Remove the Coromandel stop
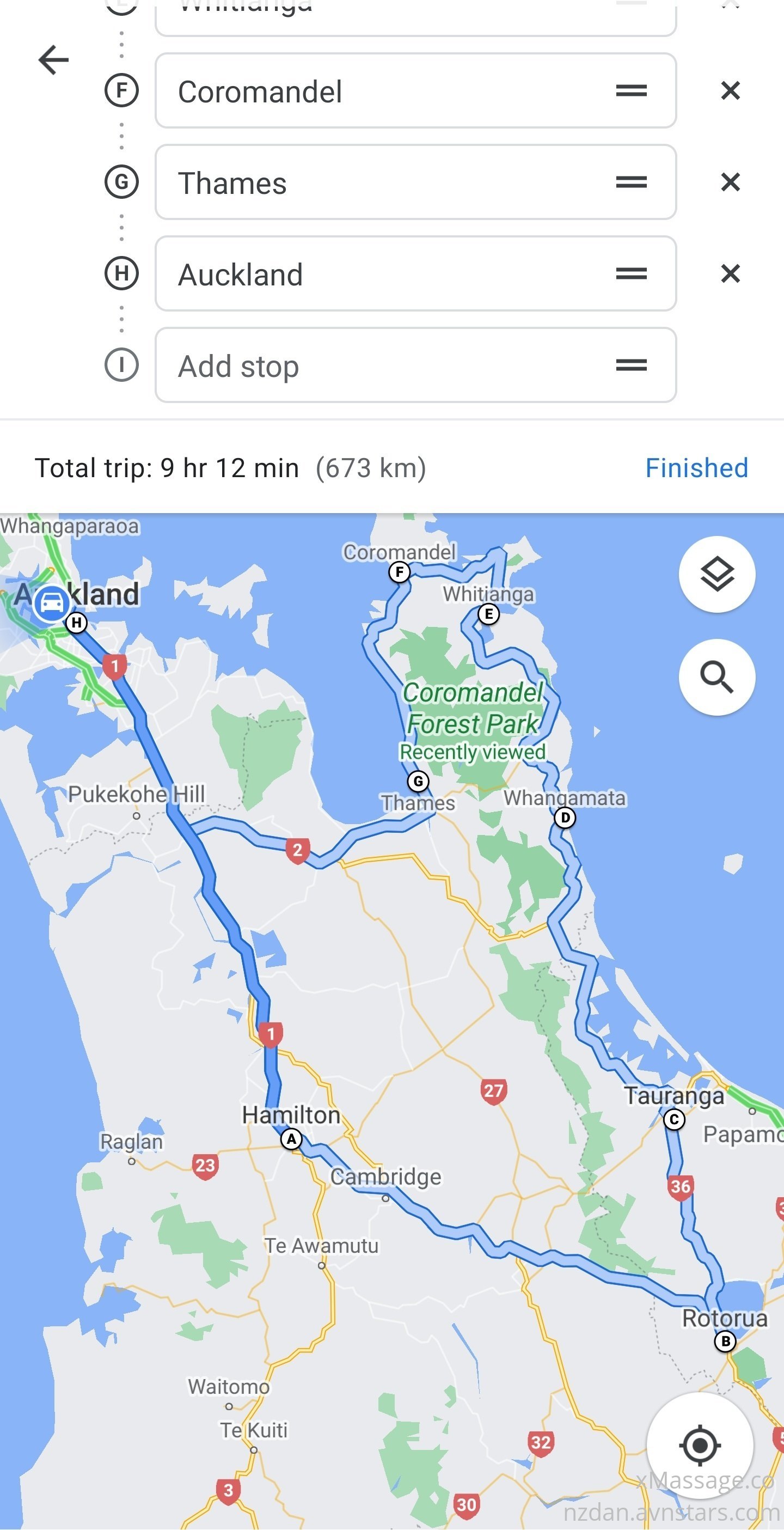The width and height of the screenshot is (784, 1530). tap(730, 91)
